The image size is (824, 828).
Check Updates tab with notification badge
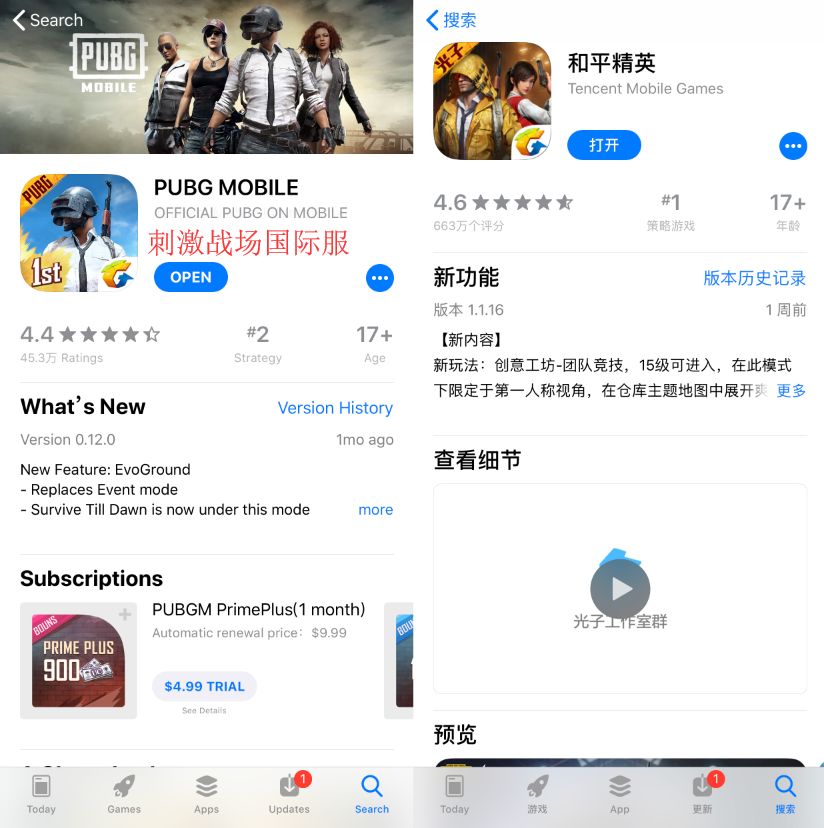coord(289,795)
